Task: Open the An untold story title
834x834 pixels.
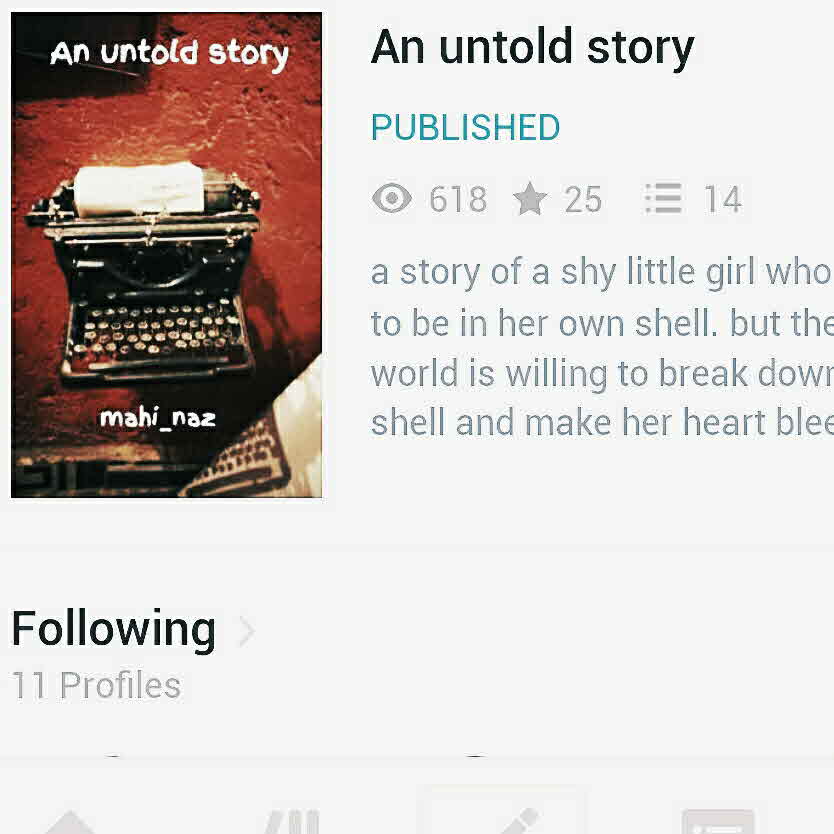Action: point(532,47)
